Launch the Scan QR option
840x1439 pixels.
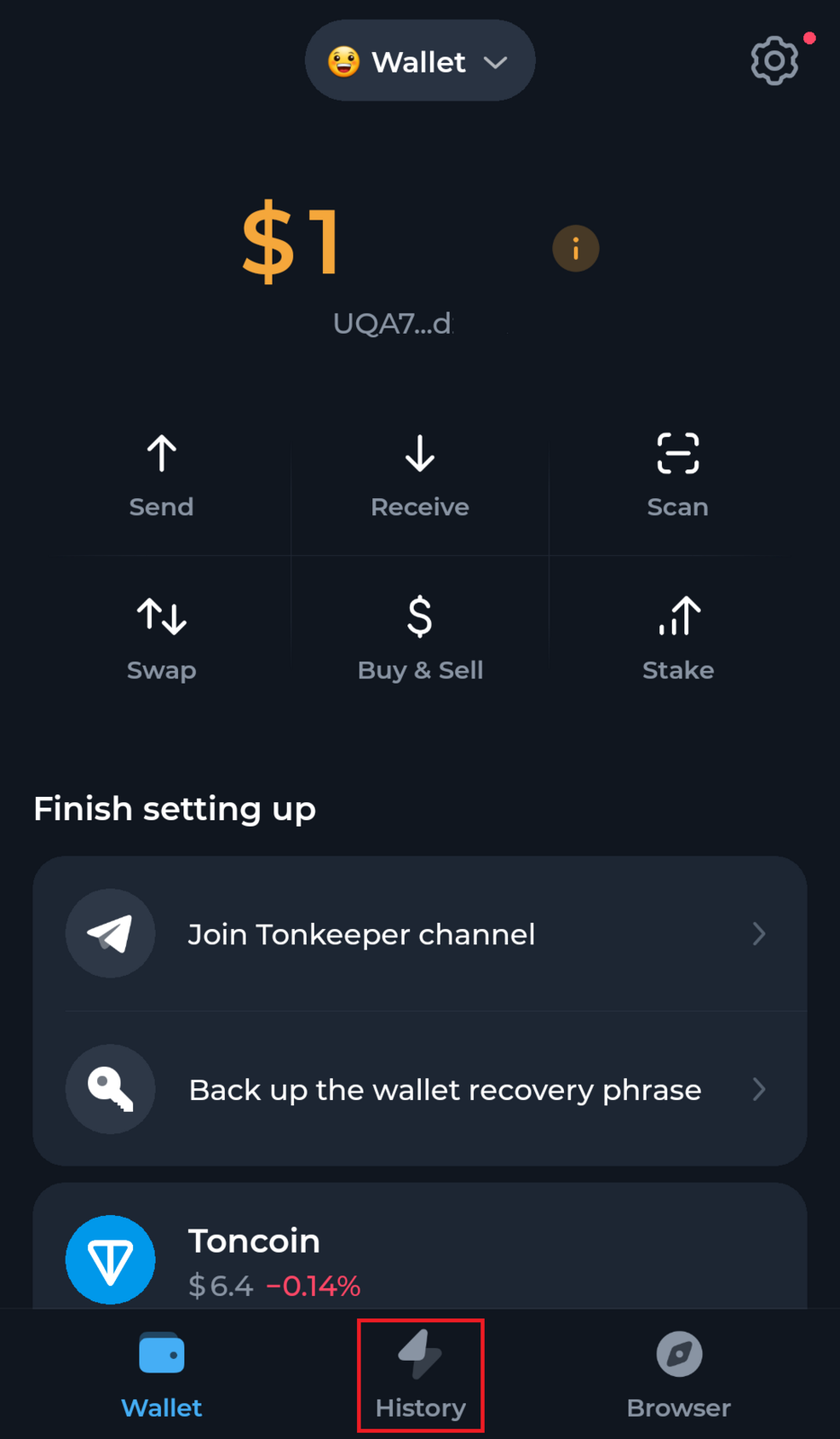pyautogui.click(x=677, y=475)
